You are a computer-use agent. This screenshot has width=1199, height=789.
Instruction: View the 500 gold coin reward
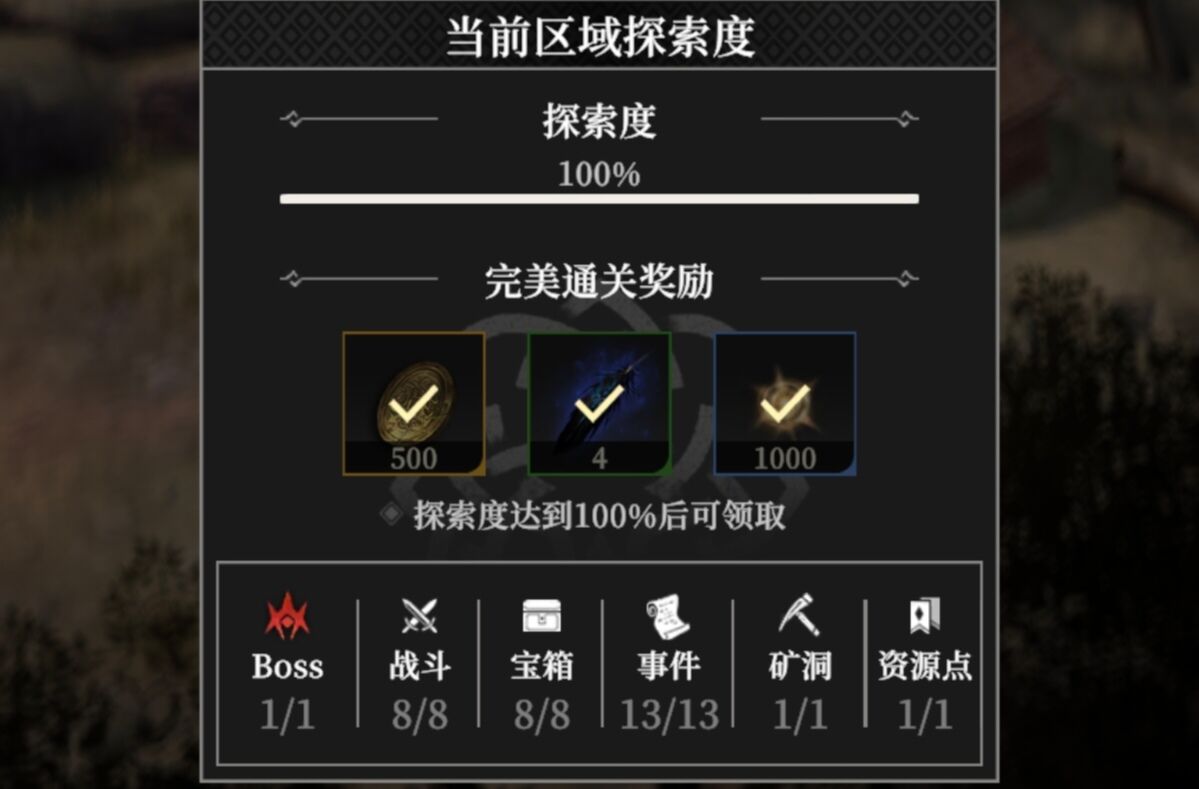point(413,403)
